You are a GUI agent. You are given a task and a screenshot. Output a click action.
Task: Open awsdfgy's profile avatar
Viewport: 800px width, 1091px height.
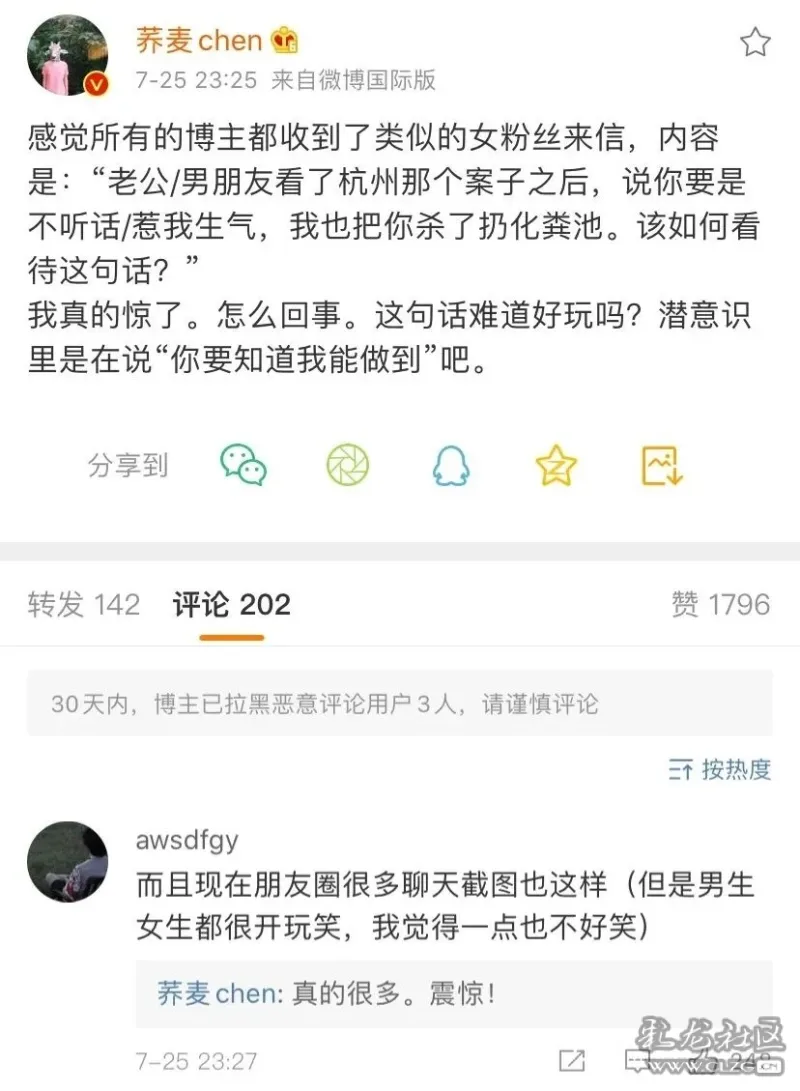(67, 861)
